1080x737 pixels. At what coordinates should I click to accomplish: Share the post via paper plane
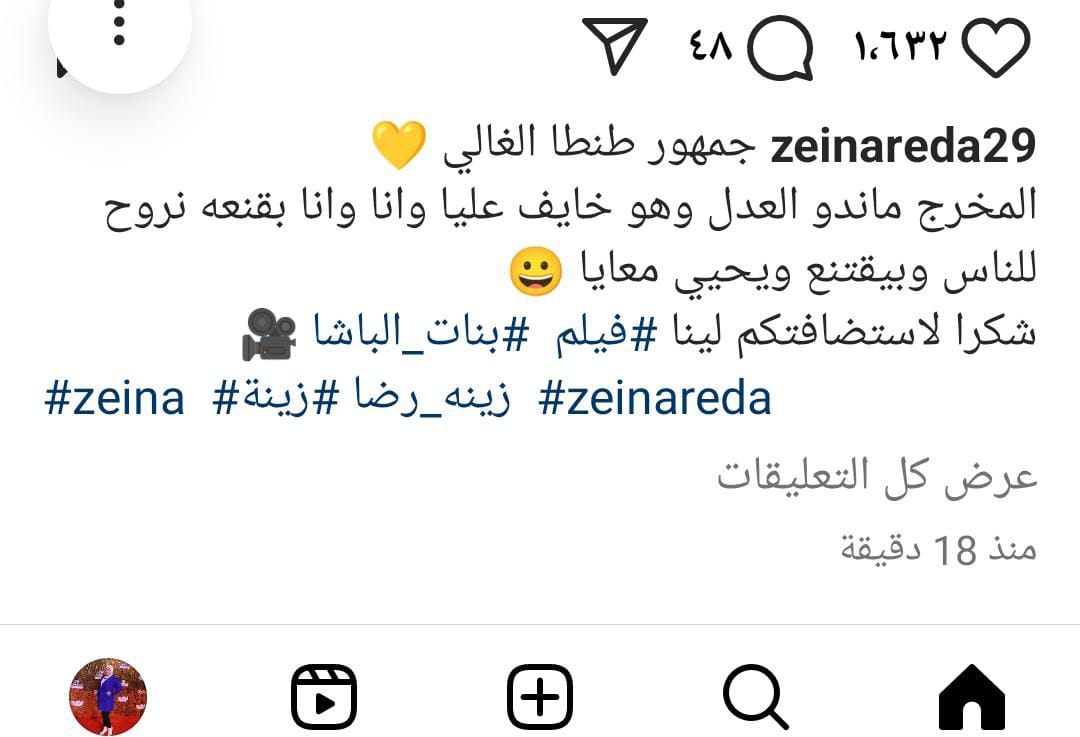click(616, 47)
